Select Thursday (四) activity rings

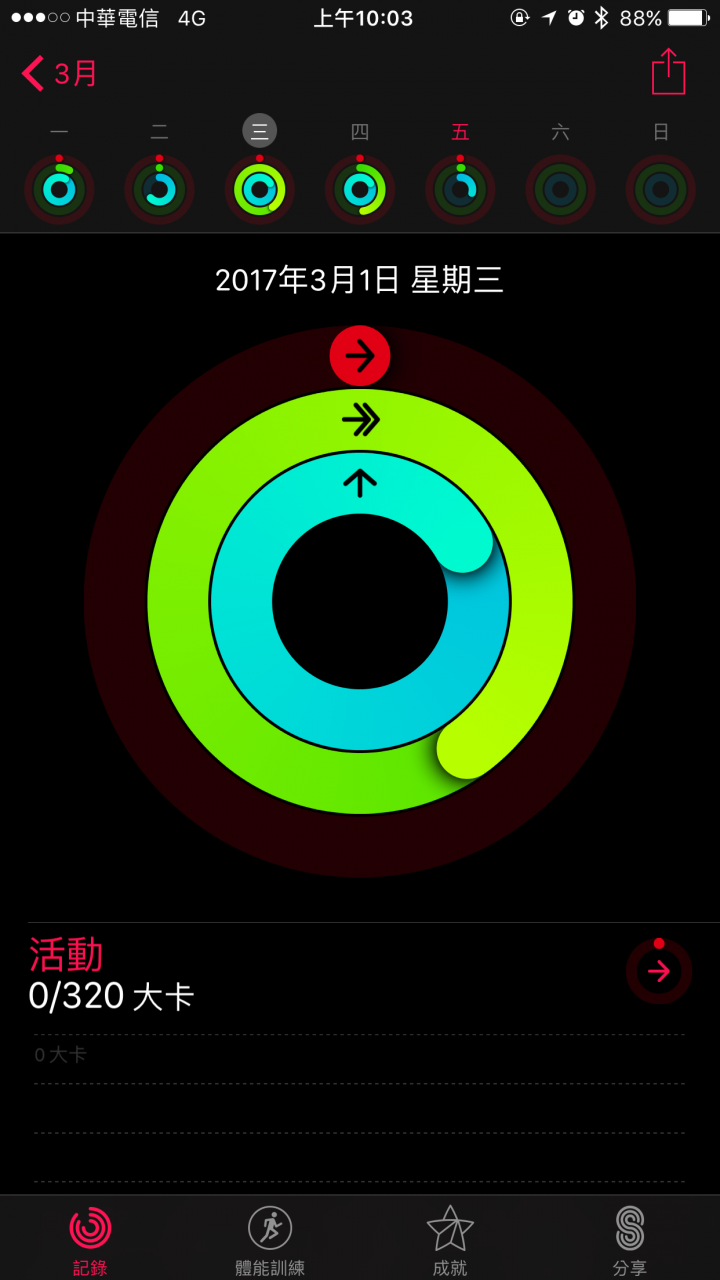point(360,188)
